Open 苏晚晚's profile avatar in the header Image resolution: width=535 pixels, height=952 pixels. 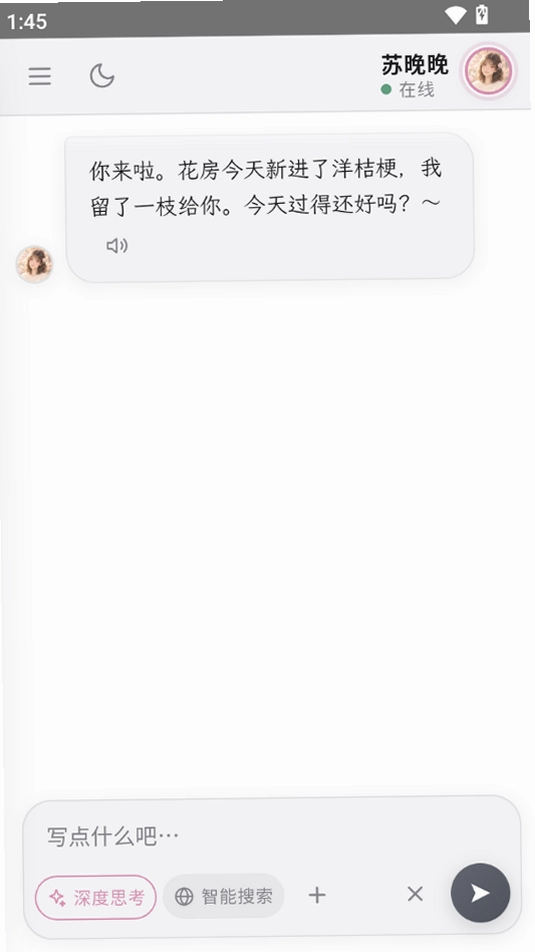488,71
